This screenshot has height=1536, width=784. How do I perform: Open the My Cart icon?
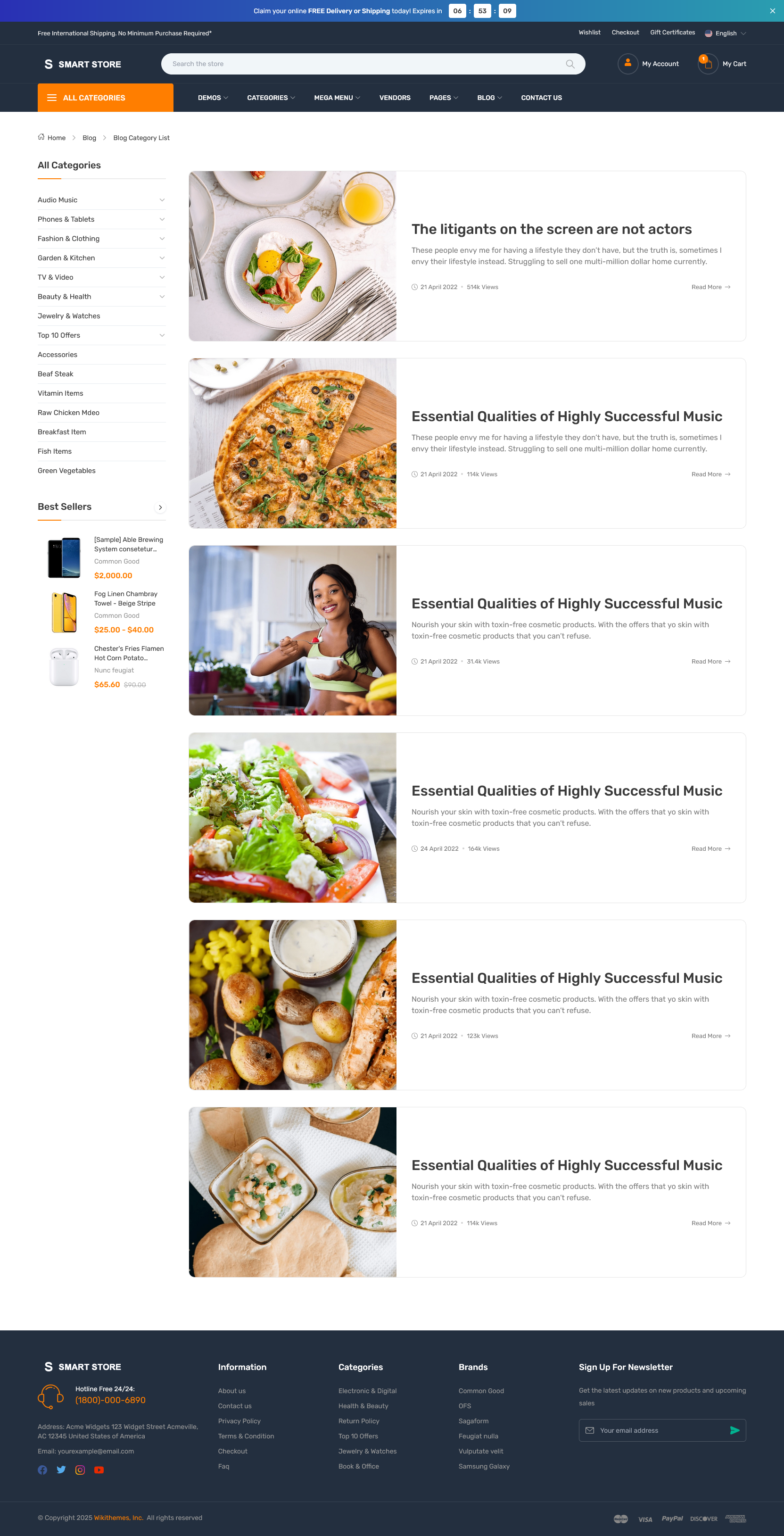pos(708,64)
